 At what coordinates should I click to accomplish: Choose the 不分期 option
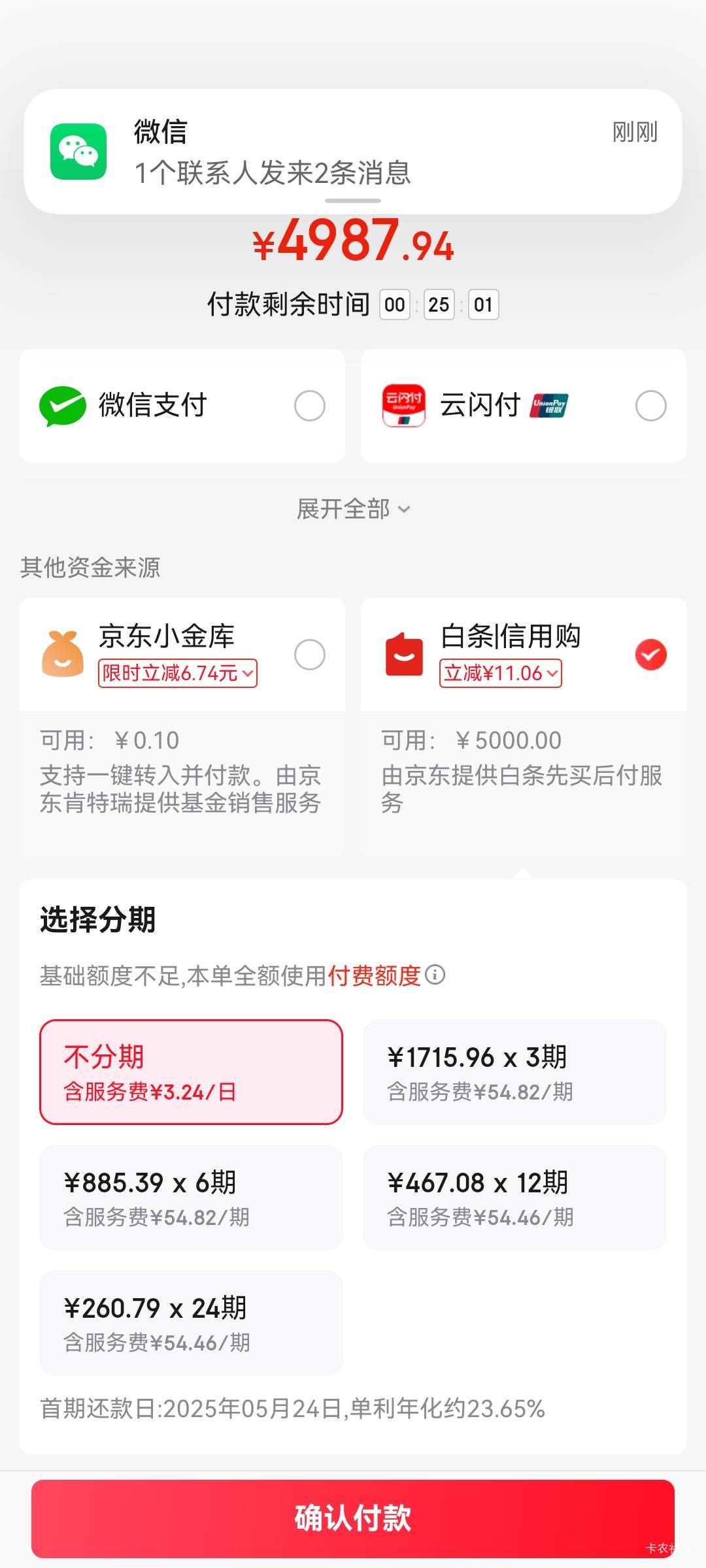191,1072
